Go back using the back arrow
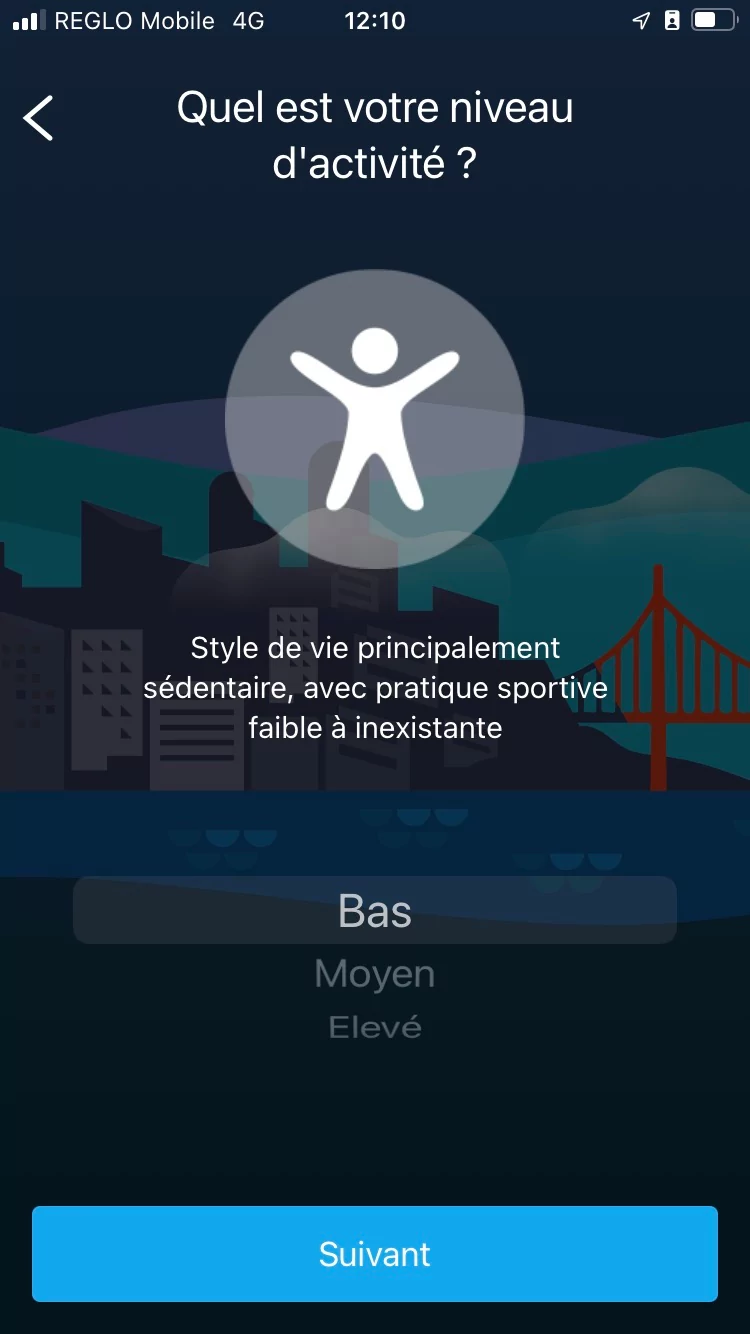 click(38, 118)
